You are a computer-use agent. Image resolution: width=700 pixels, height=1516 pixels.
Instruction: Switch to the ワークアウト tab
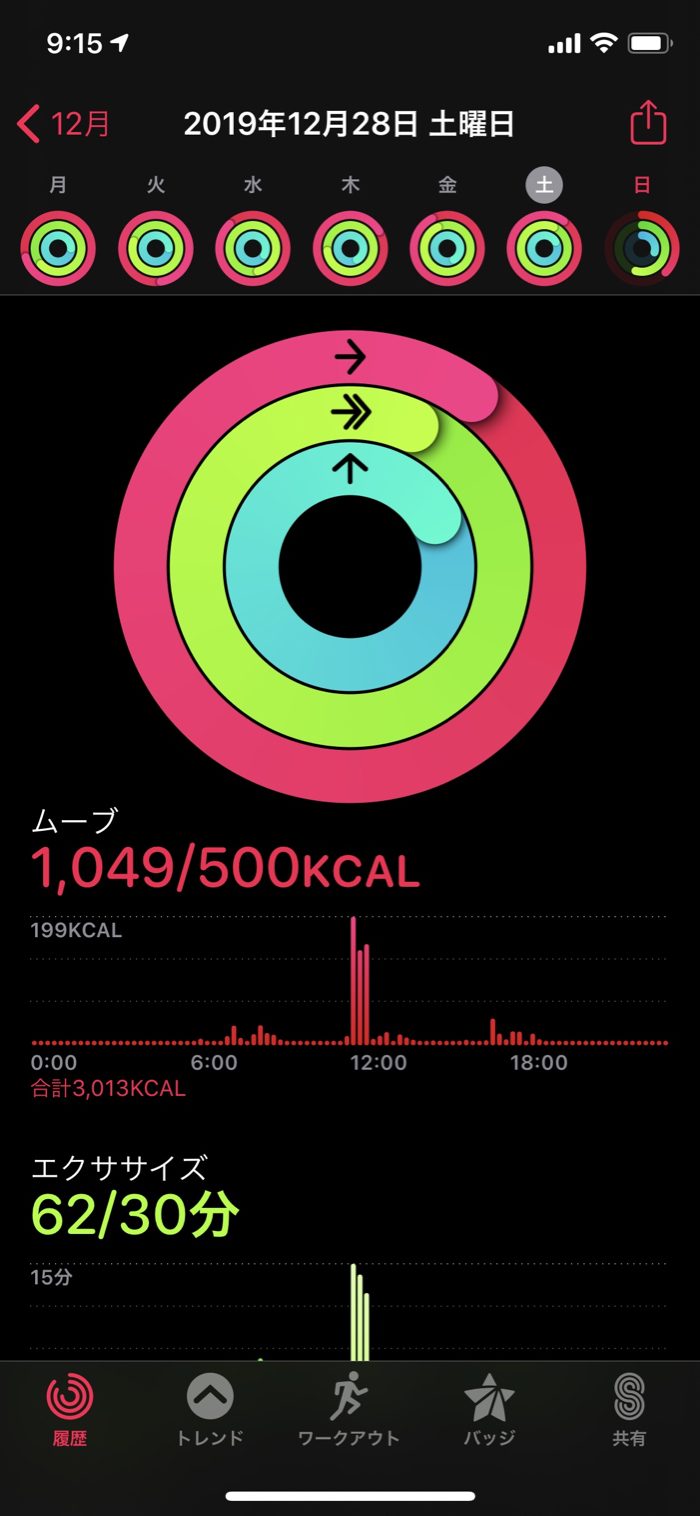pos(349,1410)
